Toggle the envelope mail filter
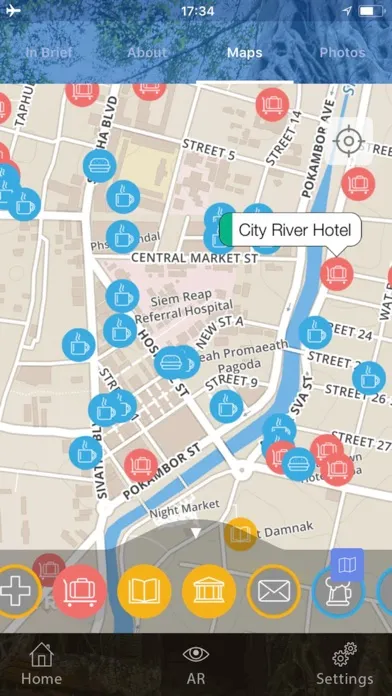The height and width of the screenshot is (696, 392). click(273, 592)
